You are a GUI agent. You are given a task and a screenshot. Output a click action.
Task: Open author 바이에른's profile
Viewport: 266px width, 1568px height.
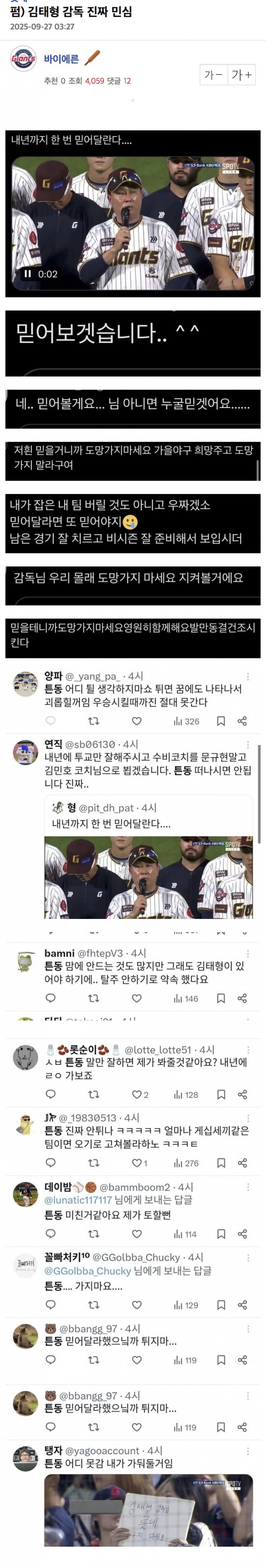62,59
